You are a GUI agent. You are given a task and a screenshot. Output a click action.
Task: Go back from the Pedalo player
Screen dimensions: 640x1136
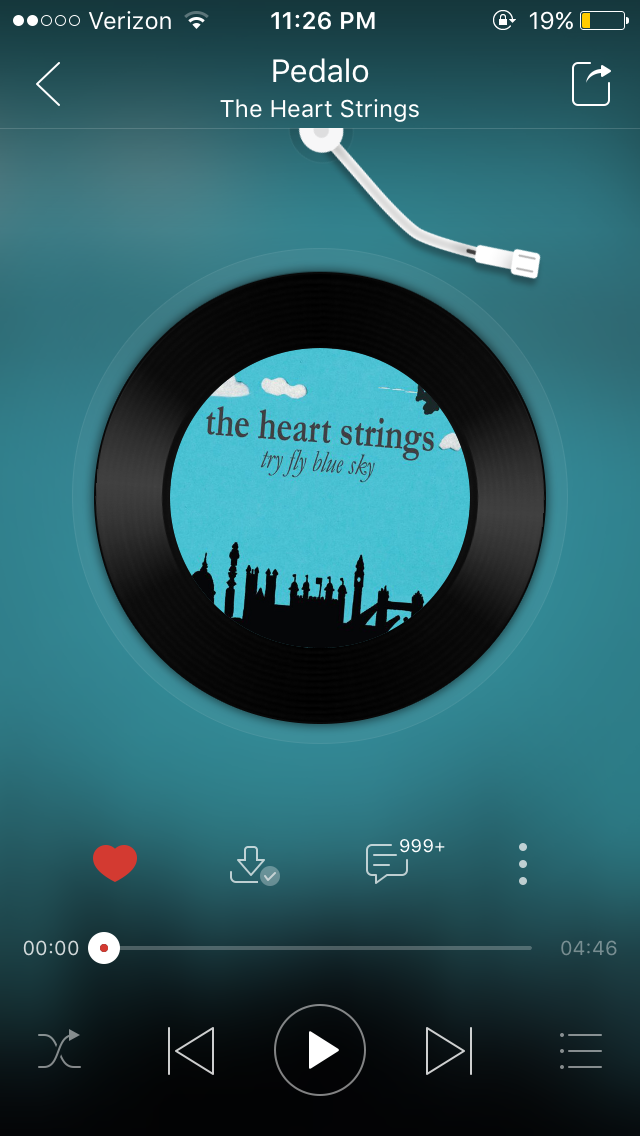coord(48,84)
